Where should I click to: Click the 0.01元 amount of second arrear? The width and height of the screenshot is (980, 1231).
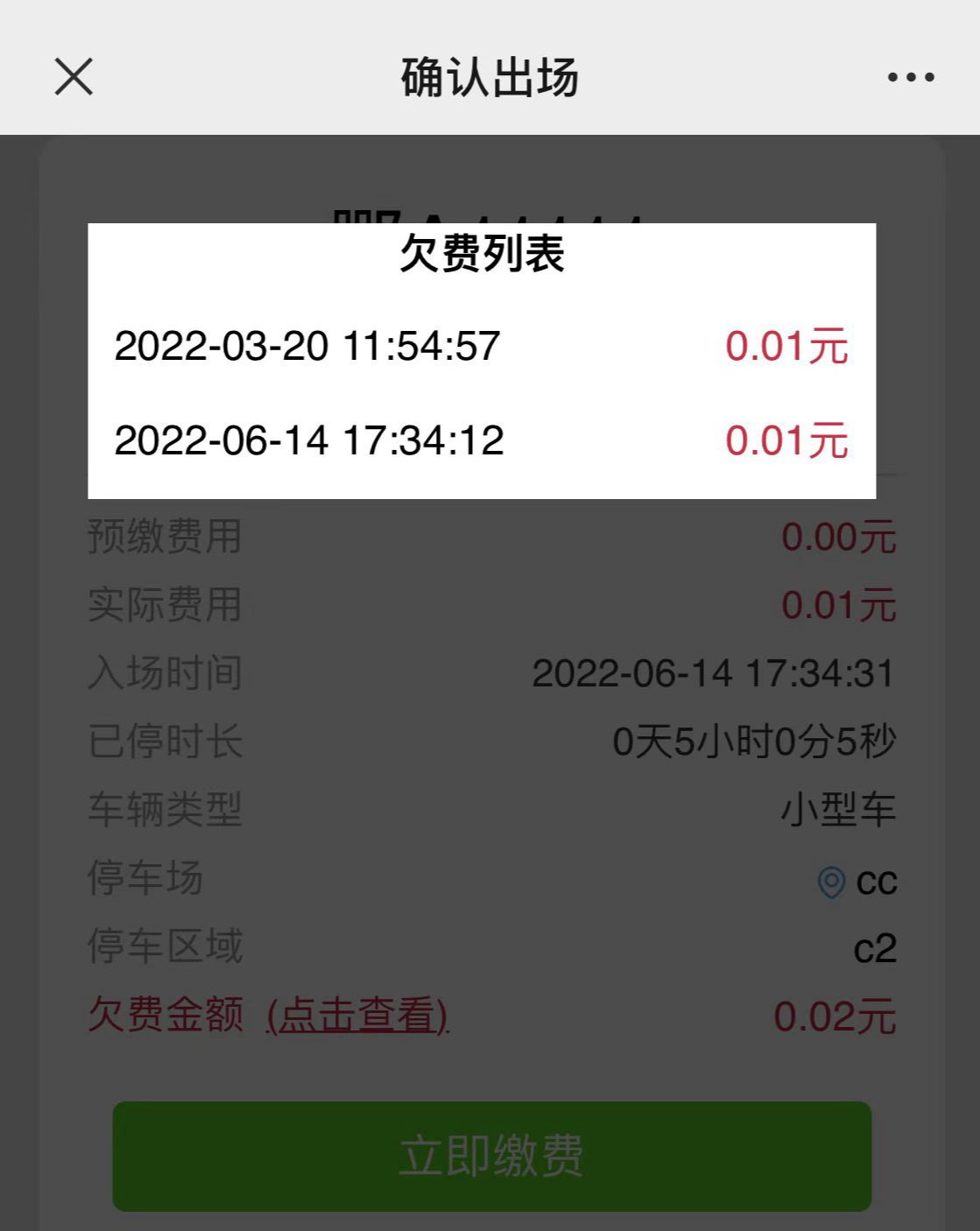pyautogui.click(x=787, y=442)
